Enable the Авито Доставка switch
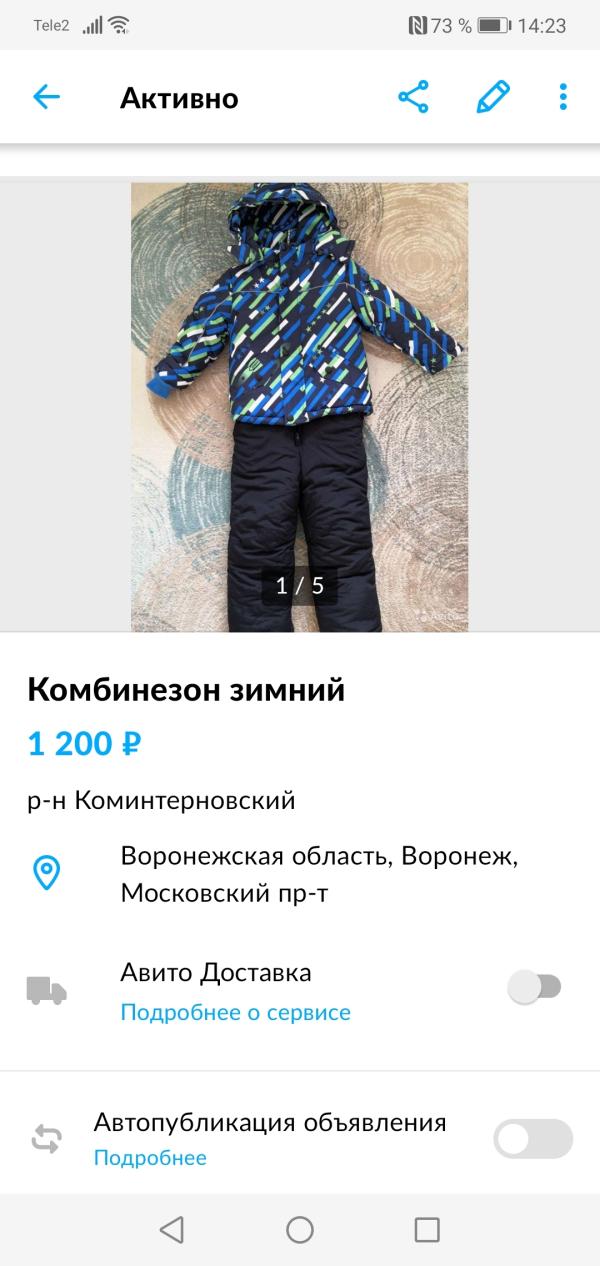 535,988
